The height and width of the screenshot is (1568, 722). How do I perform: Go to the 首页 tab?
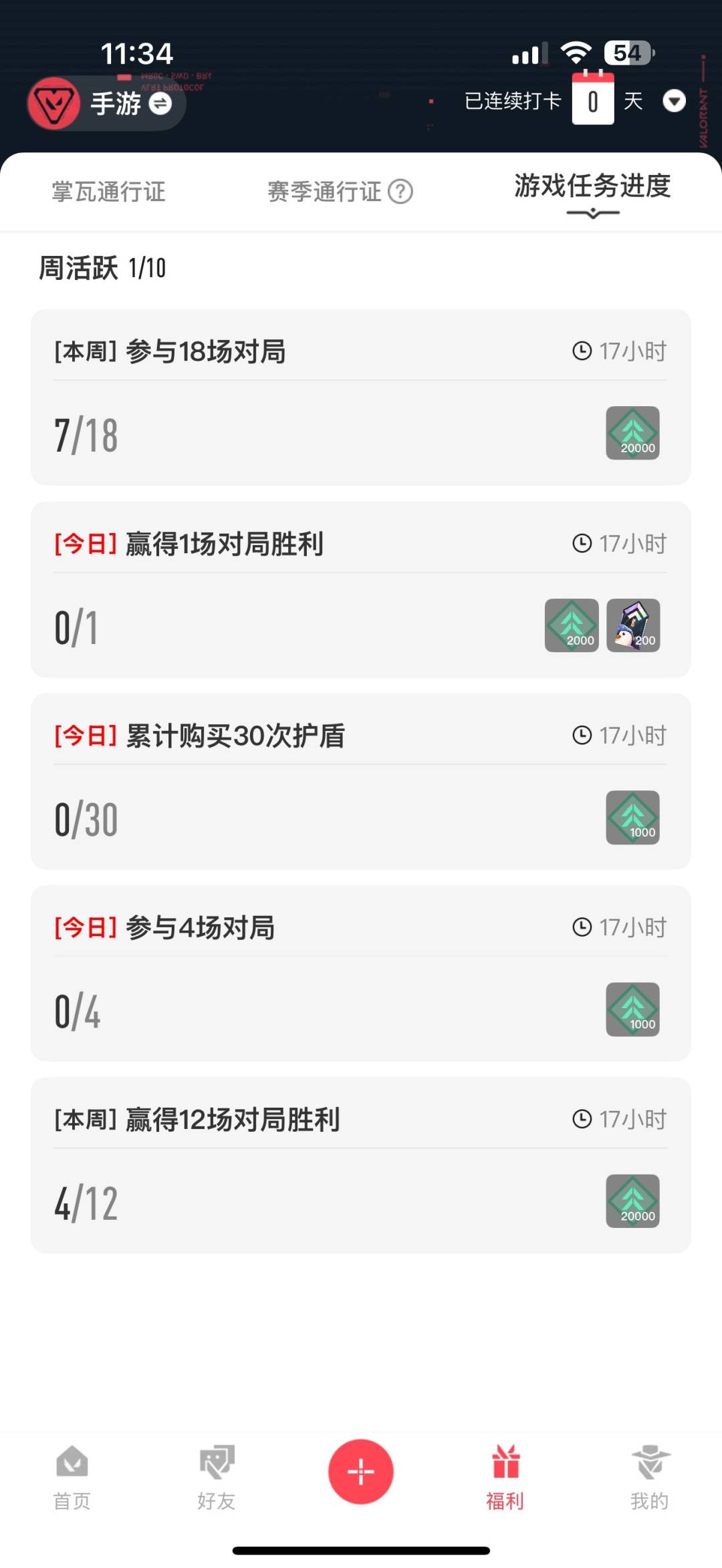[x=72, y=1477]
